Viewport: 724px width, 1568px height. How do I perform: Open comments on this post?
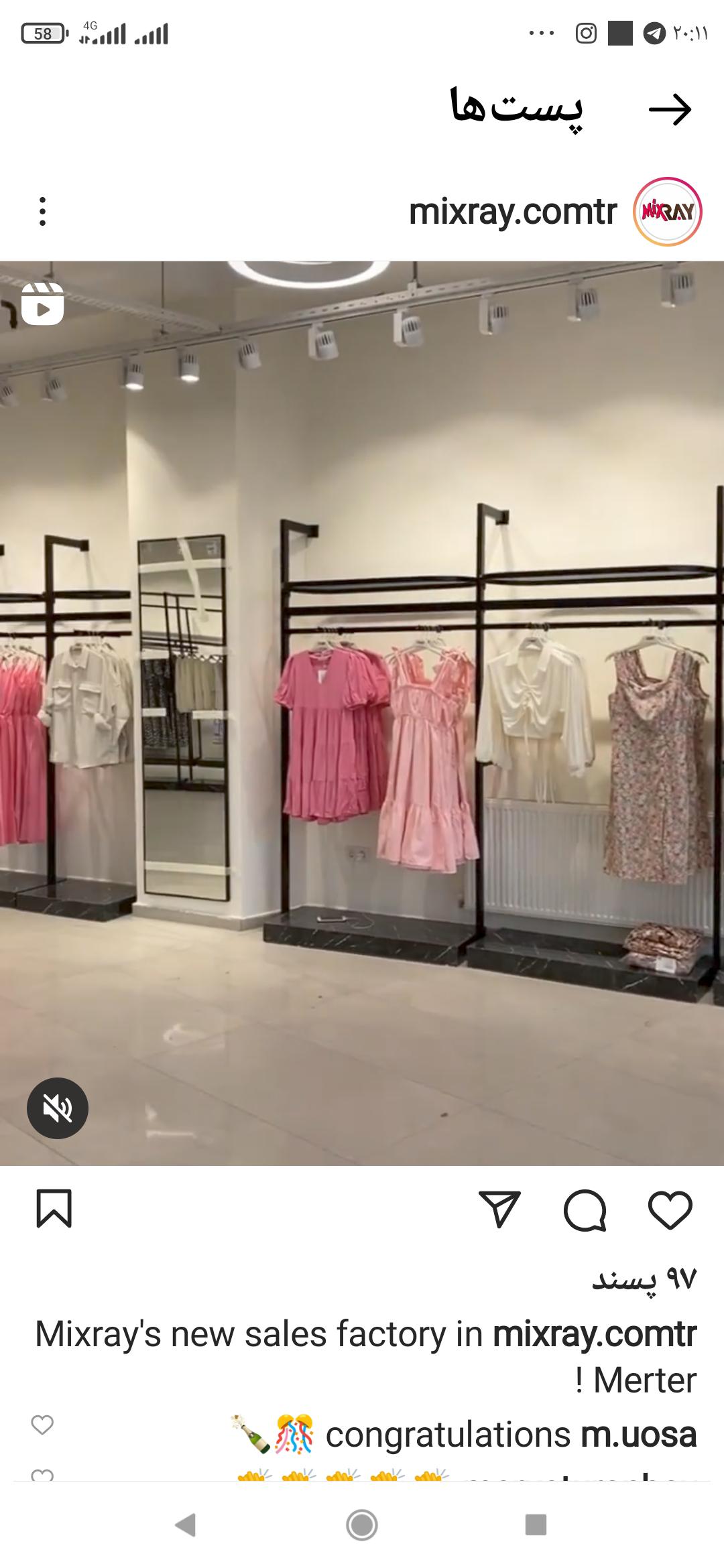pyautogui.click(x=585, y=1210)
